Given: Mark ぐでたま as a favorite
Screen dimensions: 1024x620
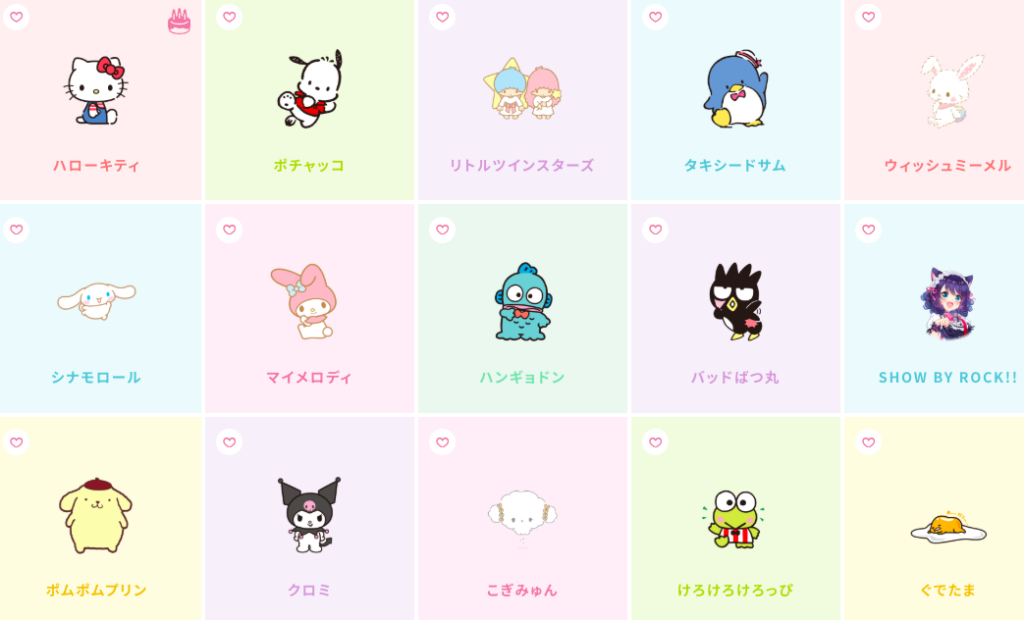Looking at the screenshot, I should point(868,441).
